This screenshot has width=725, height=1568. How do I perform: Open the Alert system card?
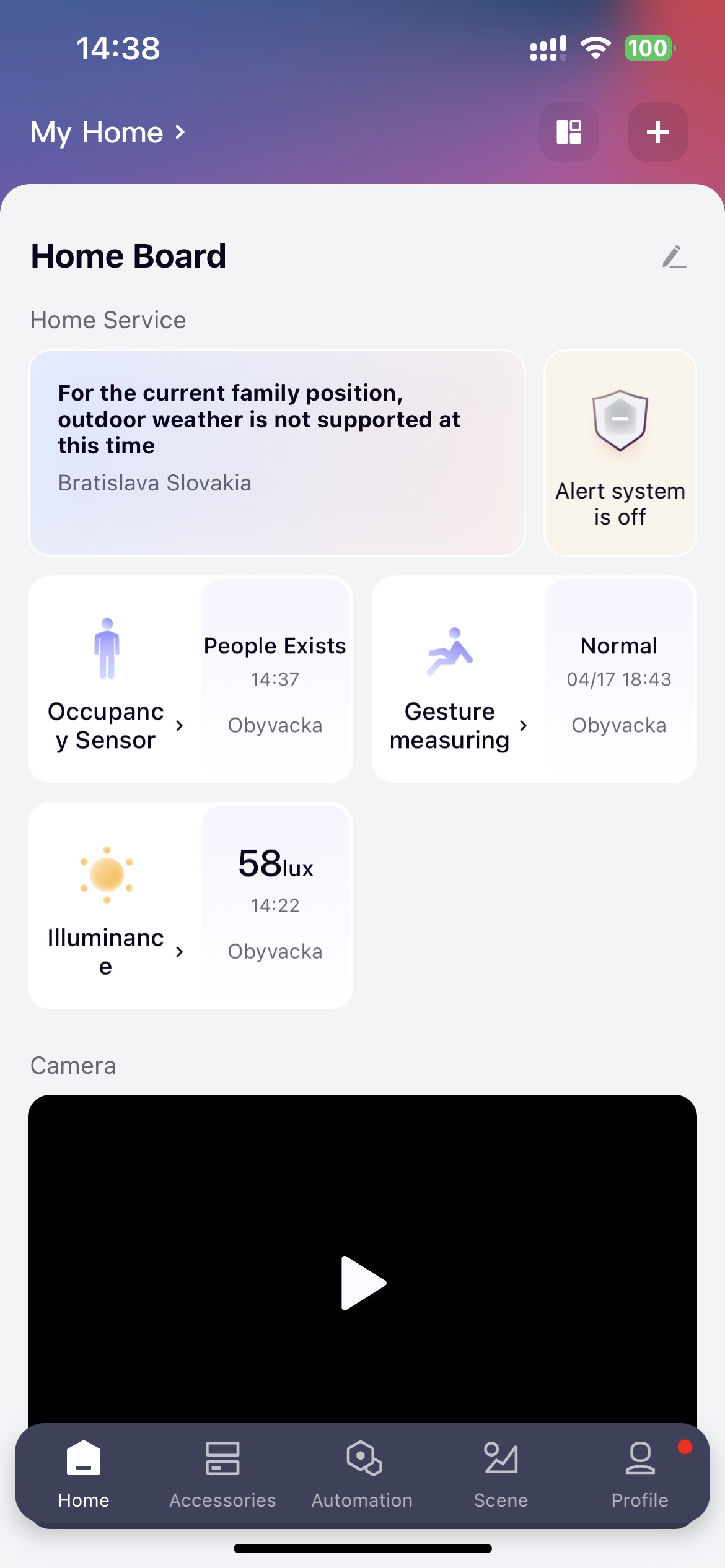[620, 453]
